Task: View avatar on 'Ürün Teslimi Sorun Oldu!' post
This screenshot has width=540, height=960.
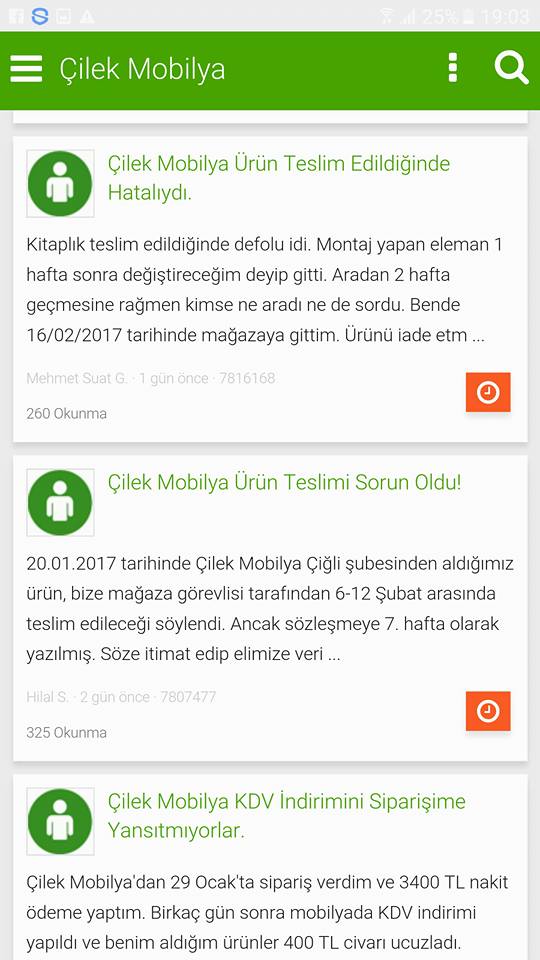Action: coord(60,503)
